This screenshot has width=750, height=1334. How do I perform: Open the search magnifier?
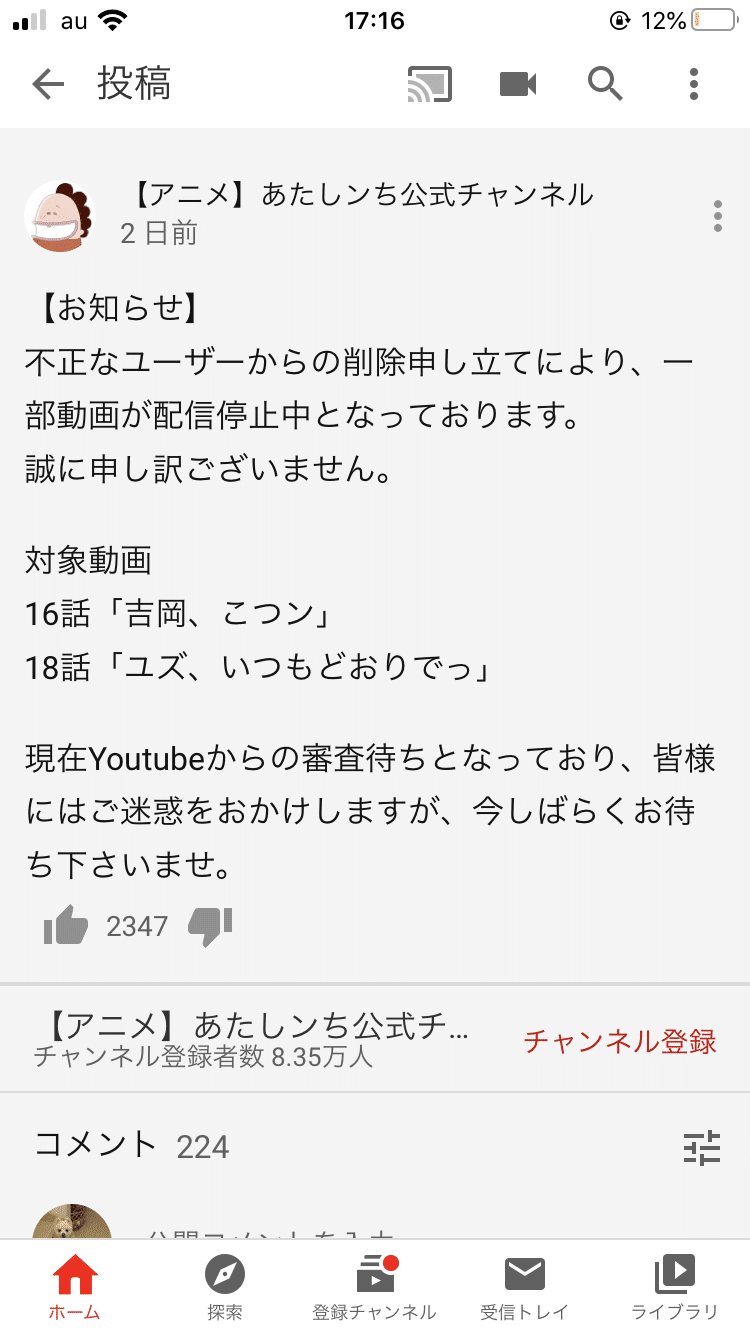pos(606,84)
